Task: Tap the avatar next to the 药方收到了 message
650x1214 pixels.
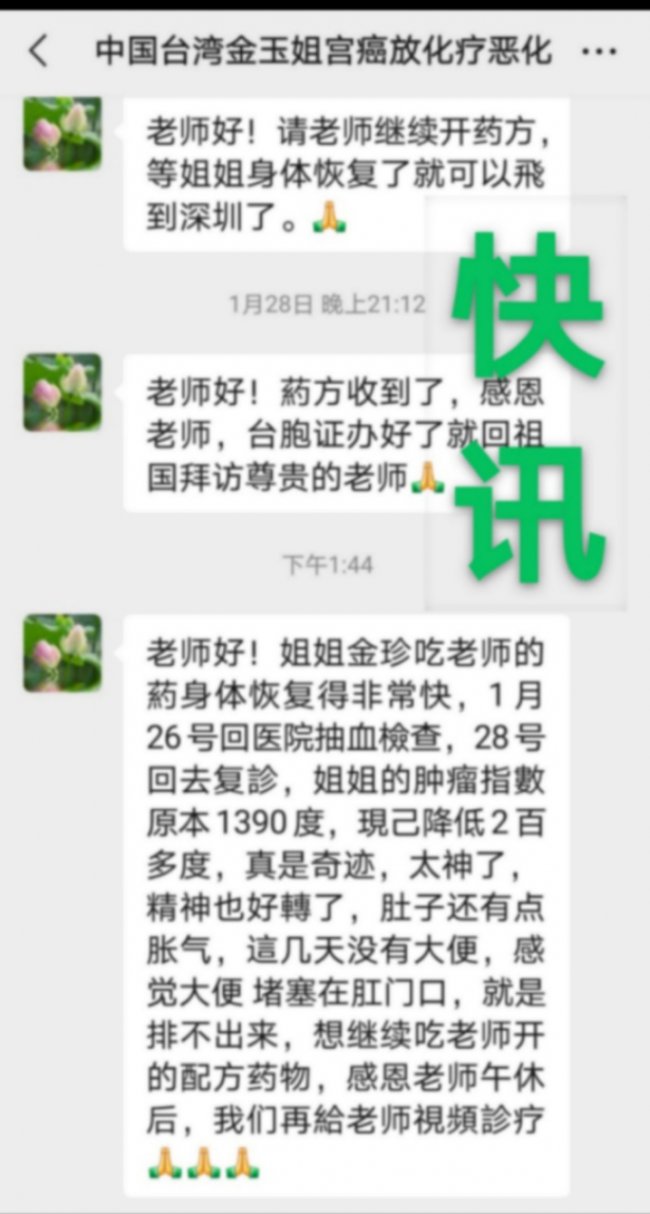Action: coord(62,392)
